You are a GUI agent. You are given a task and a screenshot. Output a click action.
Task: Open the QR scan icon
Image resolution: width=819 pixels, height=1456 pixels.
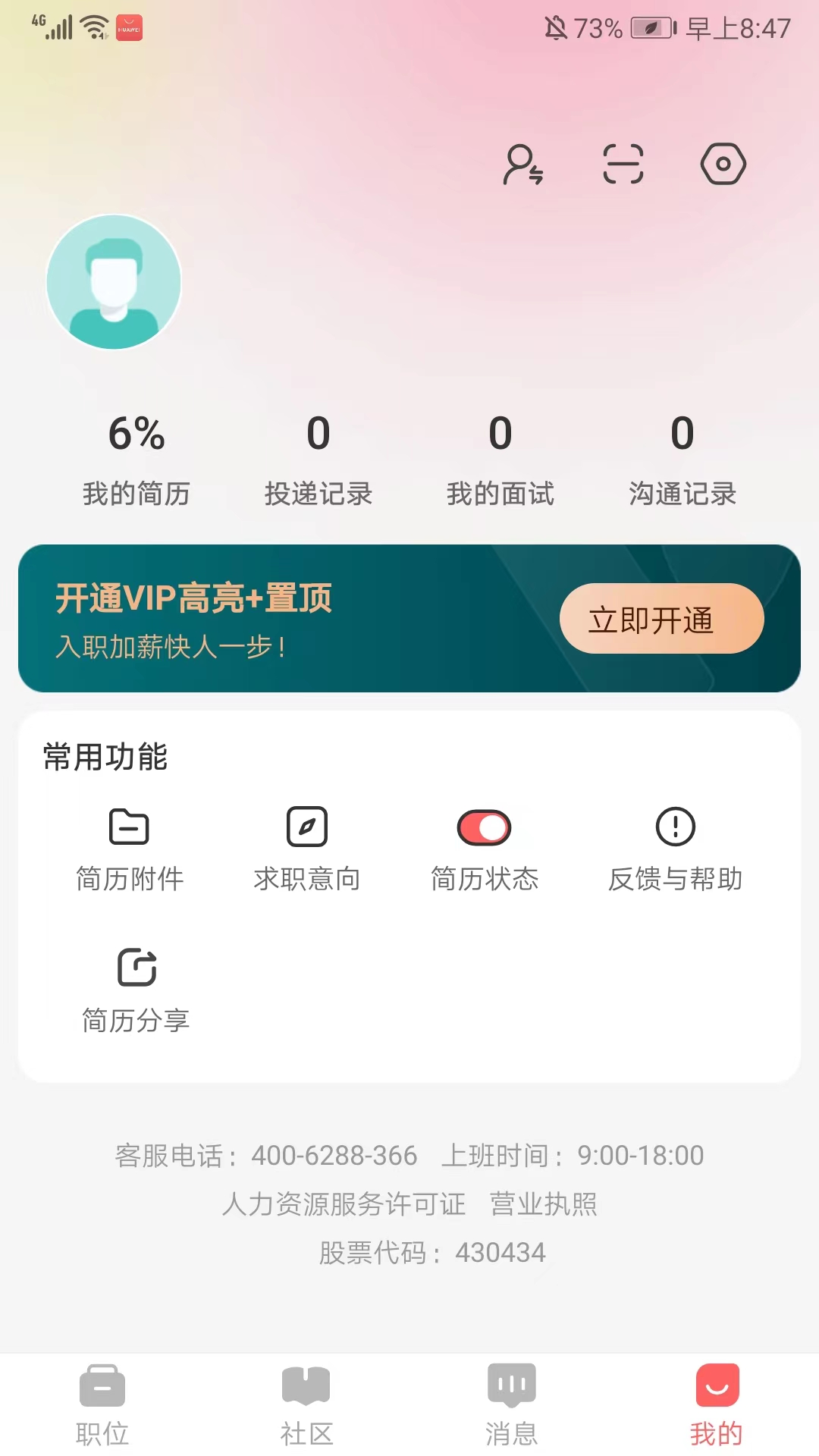click(x=623, y=165)
